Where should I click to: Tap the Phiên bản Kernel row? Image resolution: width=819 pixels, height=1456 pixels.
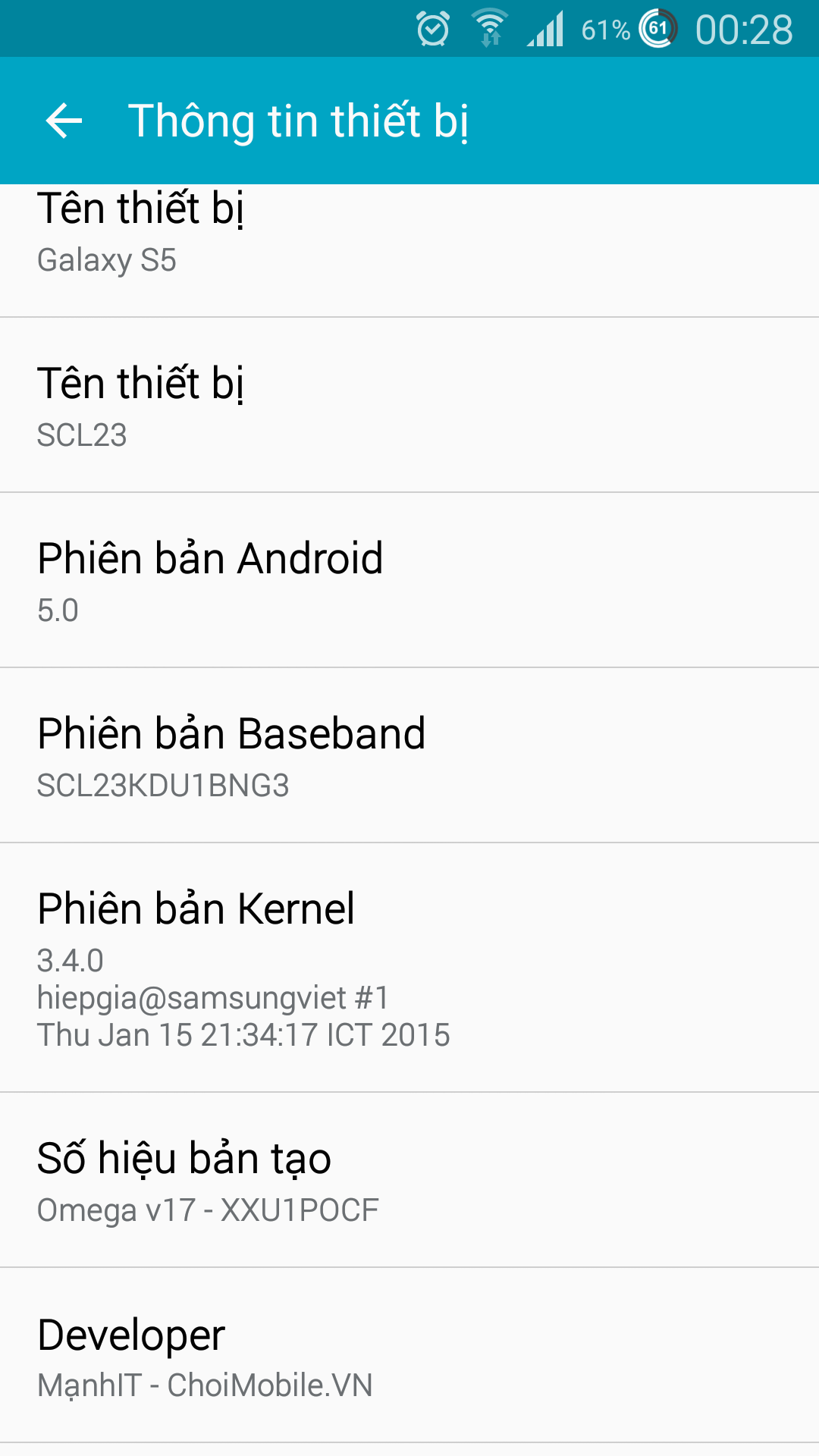point(409,968)
